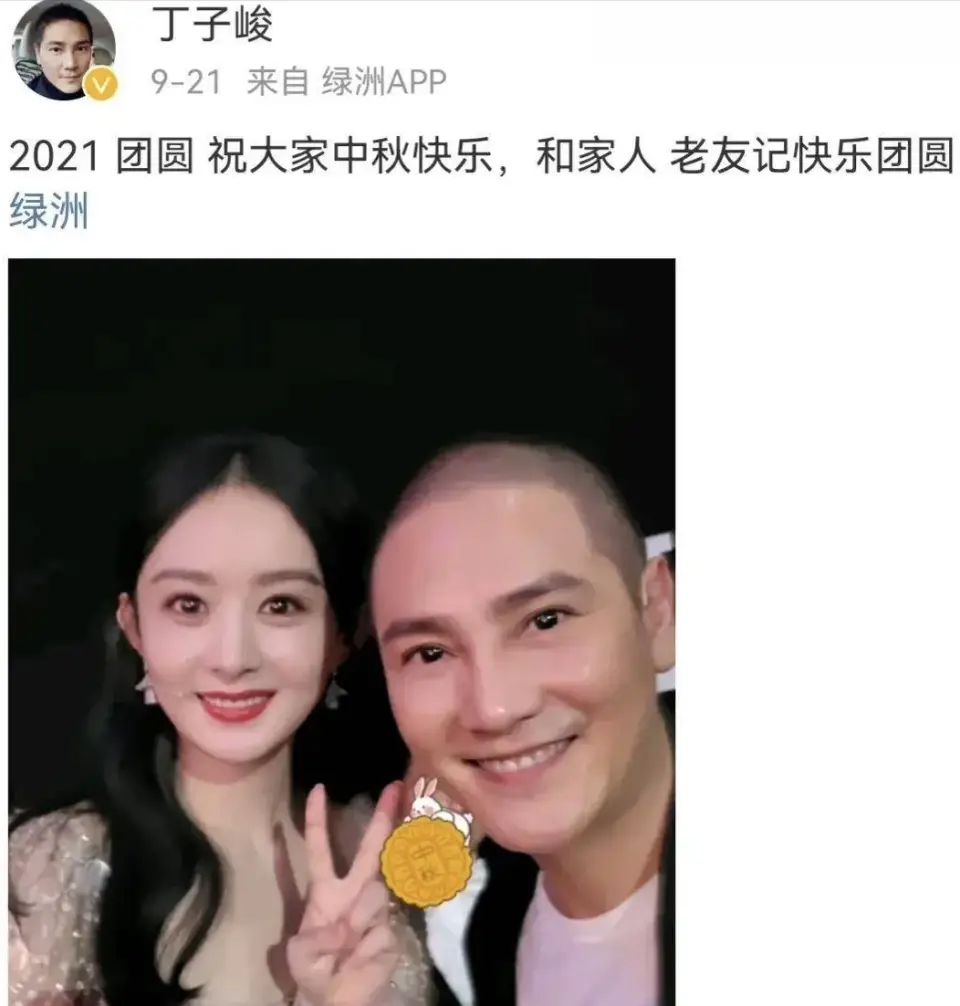
Task: Open the 绿洲 link in post text
Action: [x=49, y=212]
